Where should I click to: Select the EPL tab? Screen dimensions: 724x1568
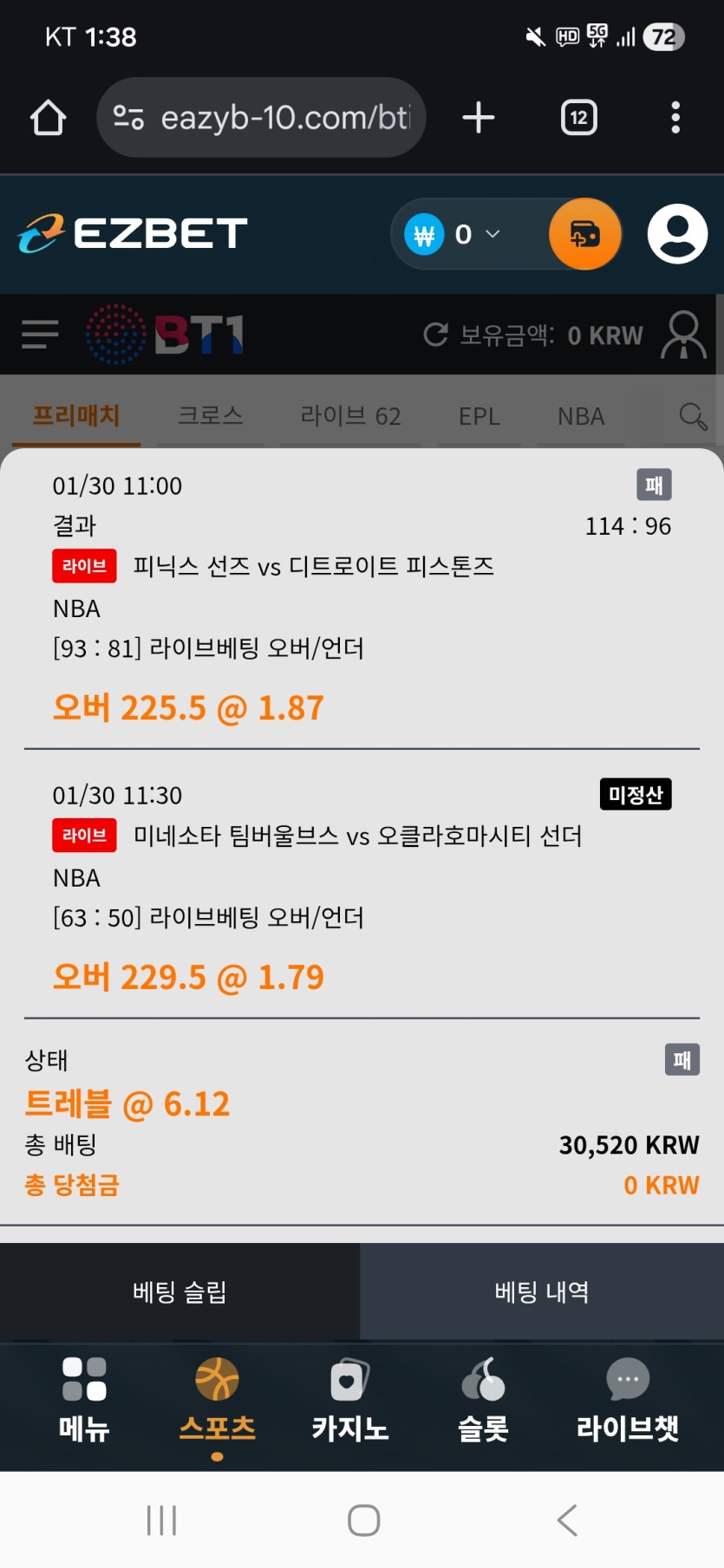(479, 416)
